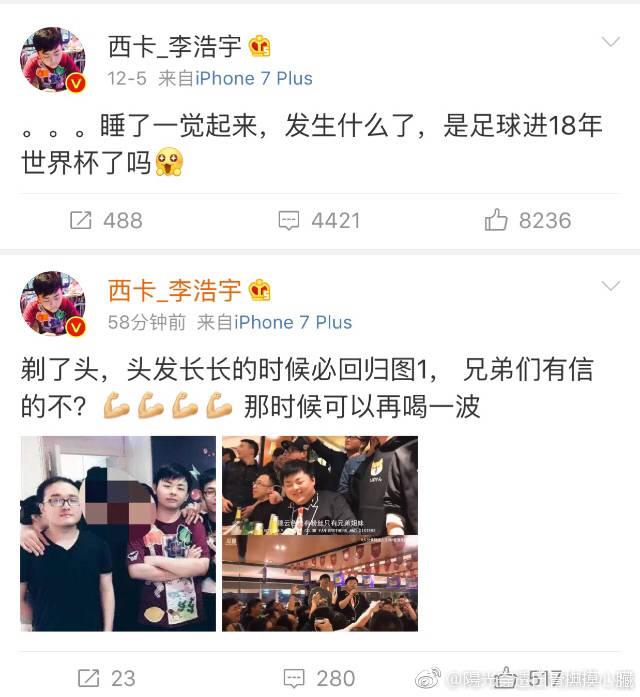Like the post with 8236 likes
Screen dimensions: 640x697
tap(527, 220)
